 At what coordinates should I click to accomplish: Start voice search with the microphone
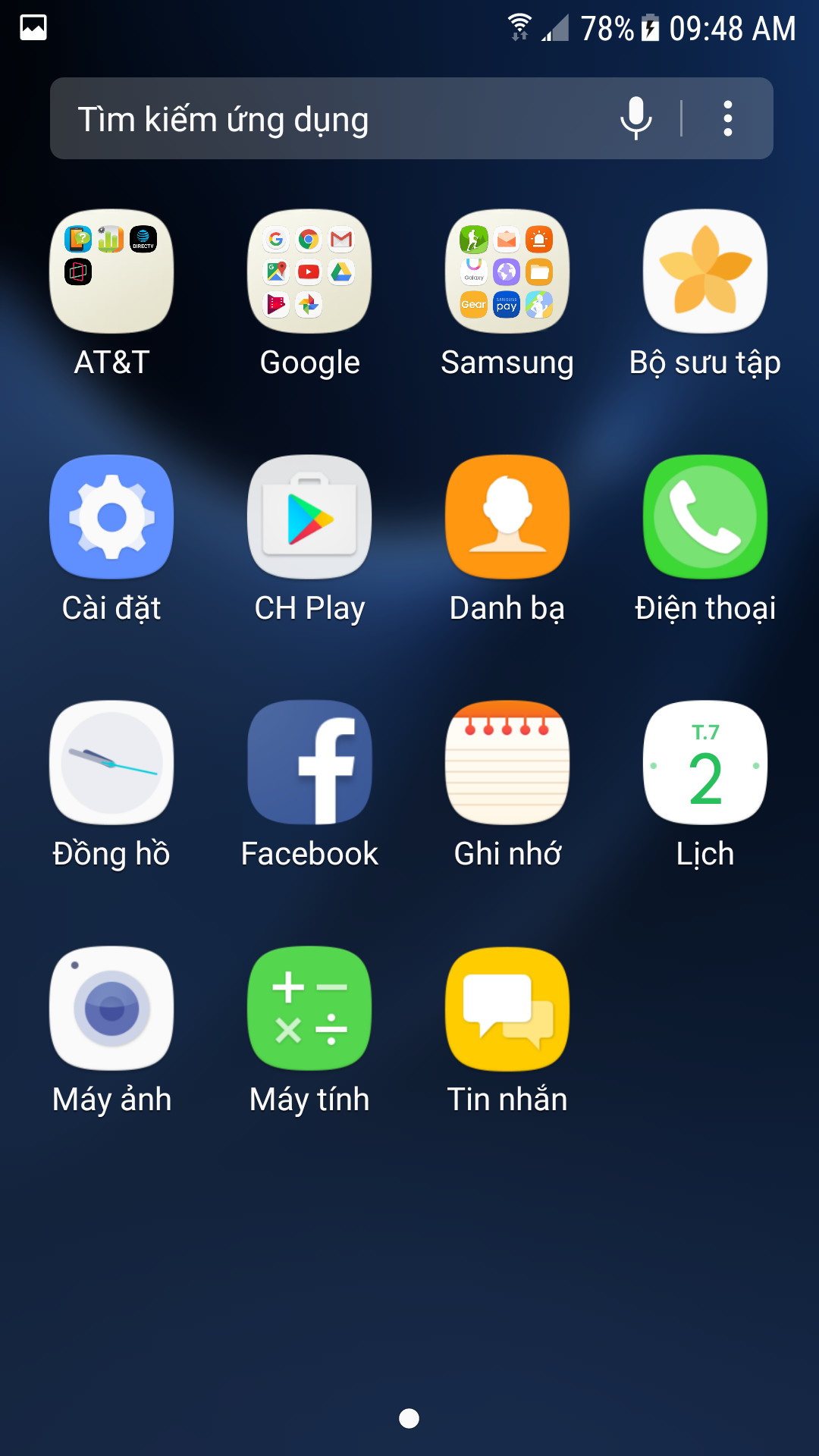635,118
